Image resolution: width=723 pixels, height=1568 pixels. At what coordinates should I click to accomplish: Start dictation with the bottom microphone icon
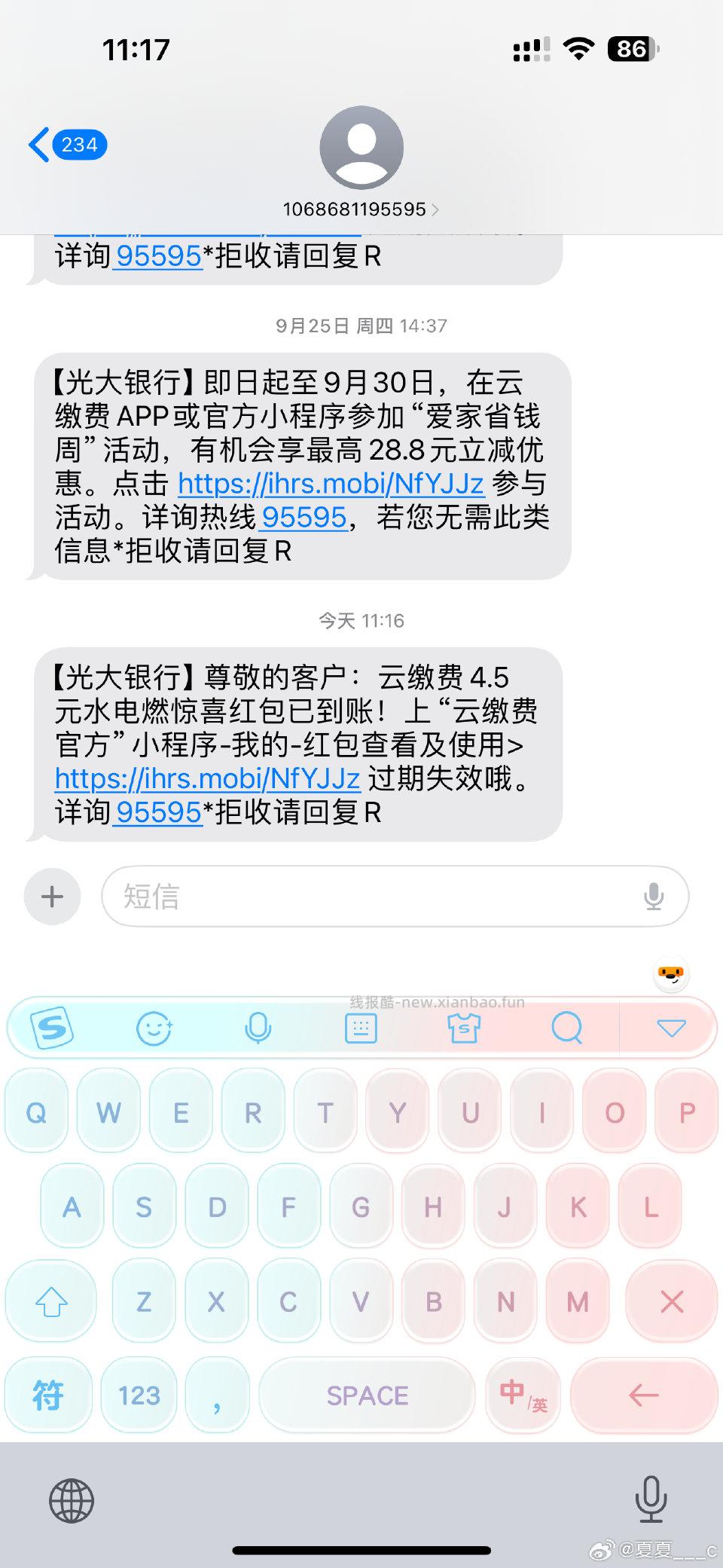pos(651,1499)
